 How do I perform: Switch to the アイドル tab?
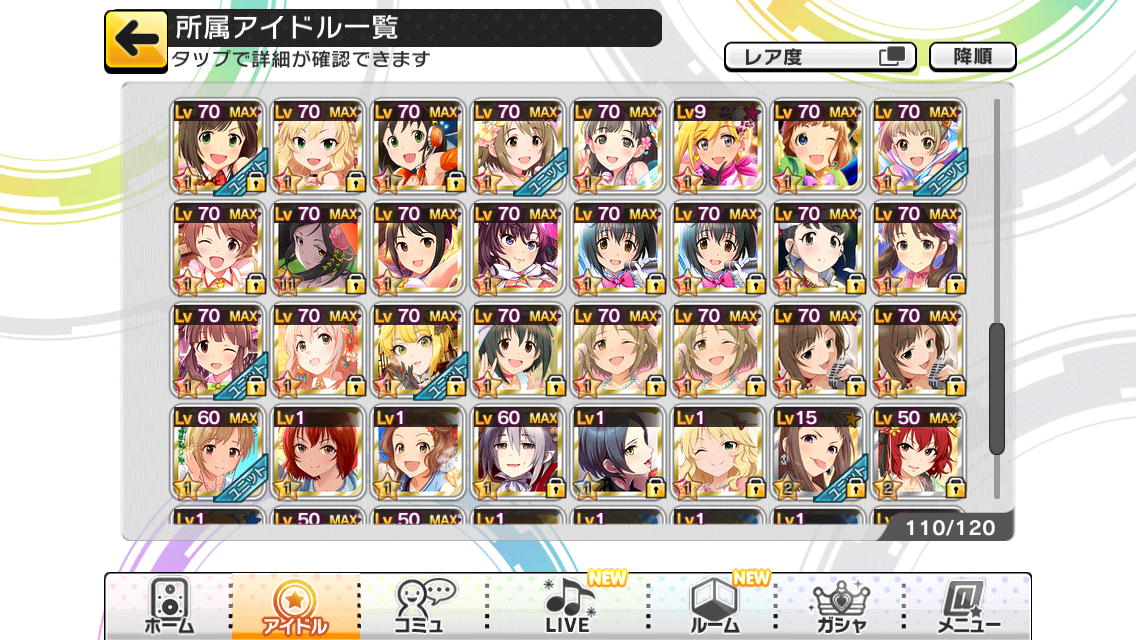[x=296, y=606]
